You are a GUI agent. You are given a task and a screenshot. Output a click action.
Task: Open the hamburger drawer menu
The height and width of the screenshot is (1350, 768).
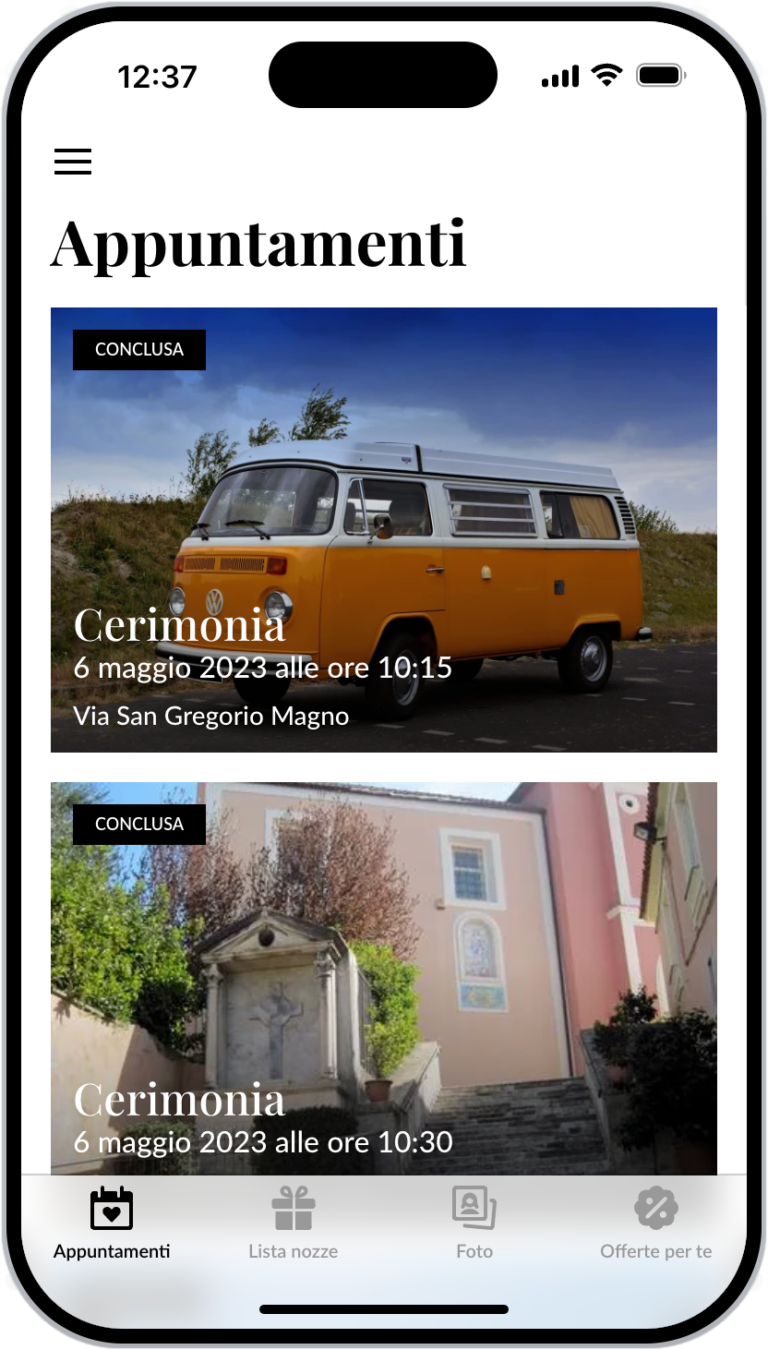click(x=73, y=161)
